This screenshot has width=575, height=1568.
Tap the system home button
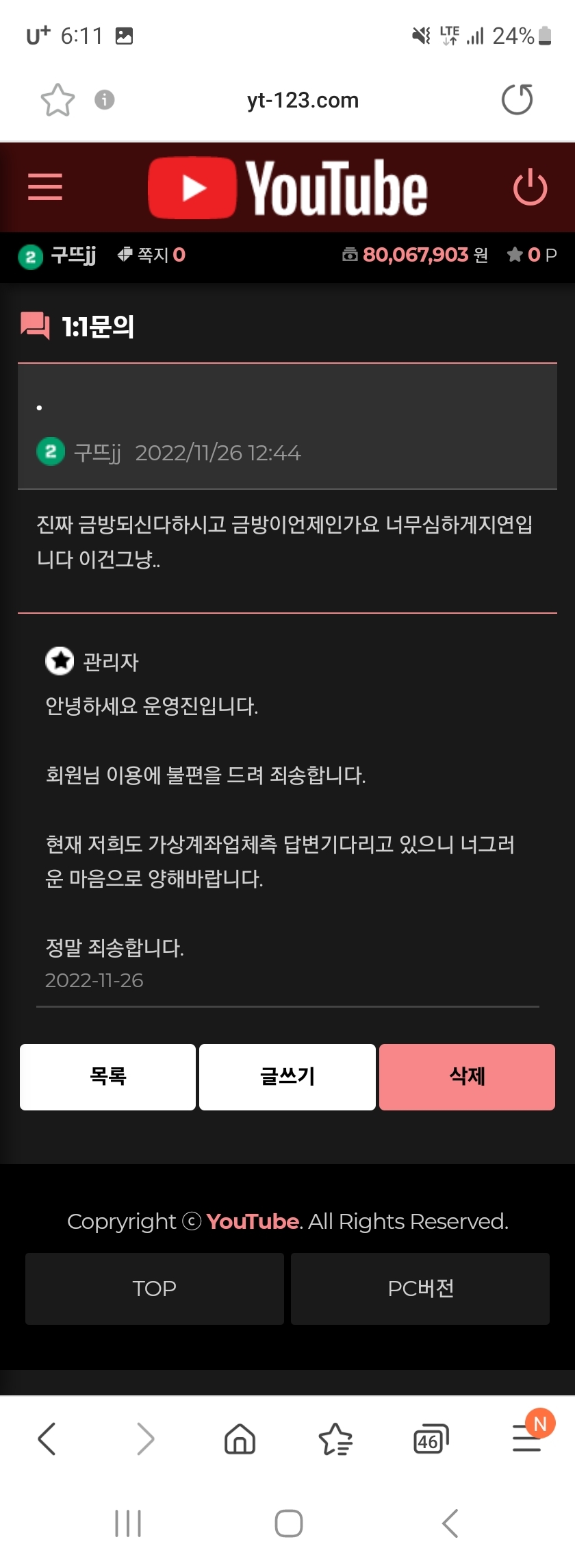click(288, 1523)
